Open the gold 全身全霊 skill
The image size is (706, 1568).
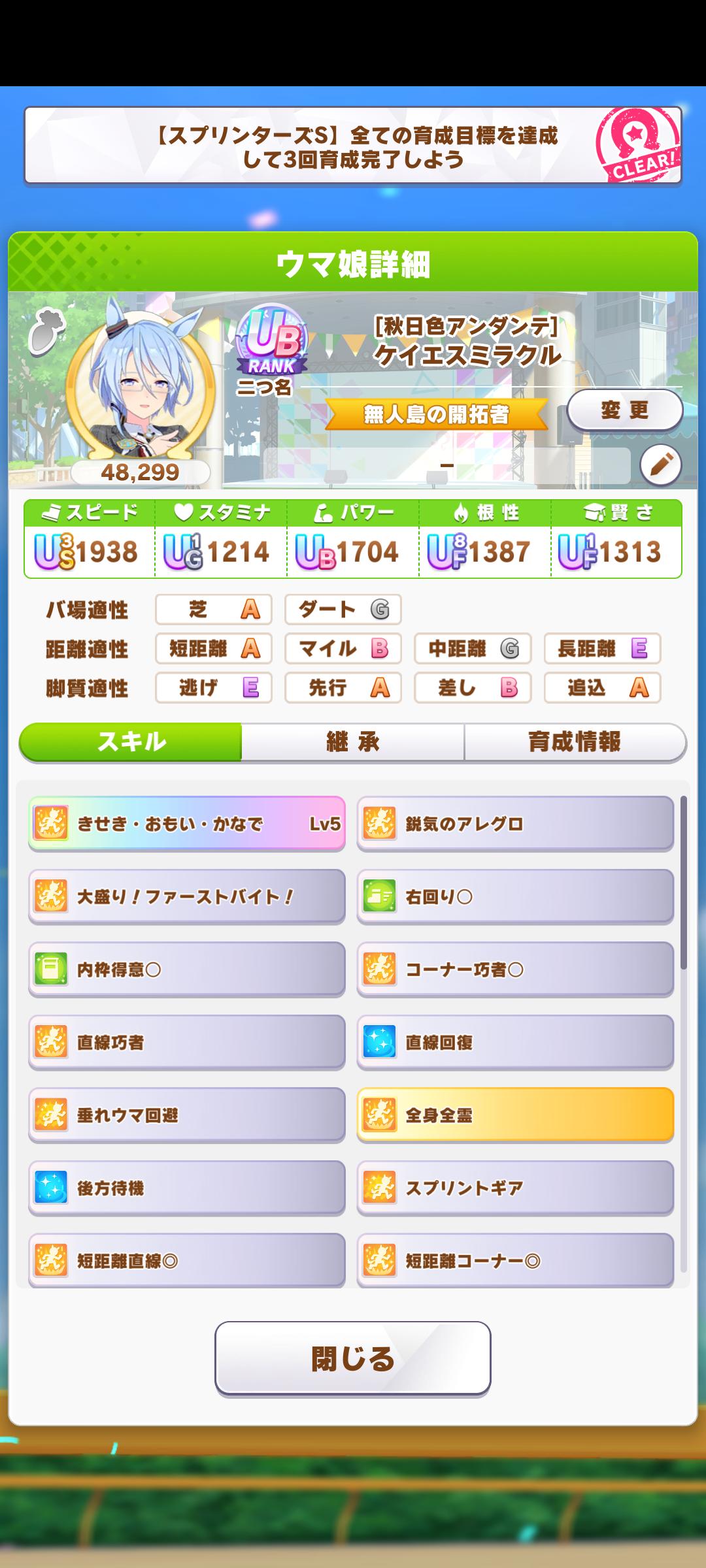(x=515, y=1115)
